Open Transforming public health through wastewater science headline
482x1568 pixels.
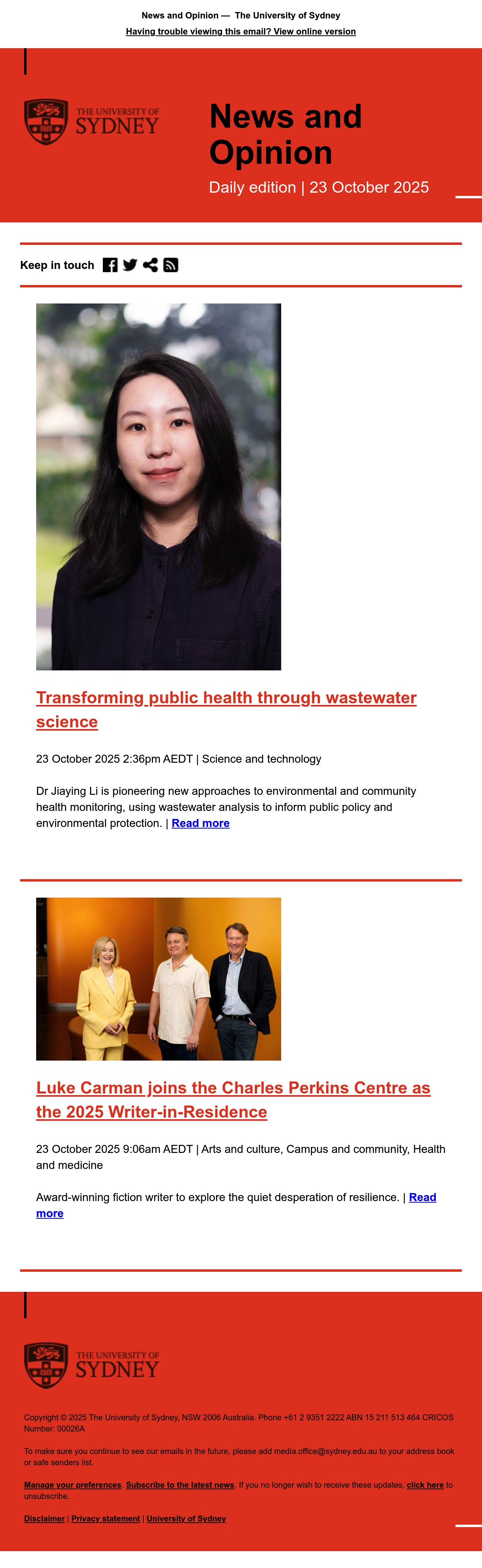226,709
